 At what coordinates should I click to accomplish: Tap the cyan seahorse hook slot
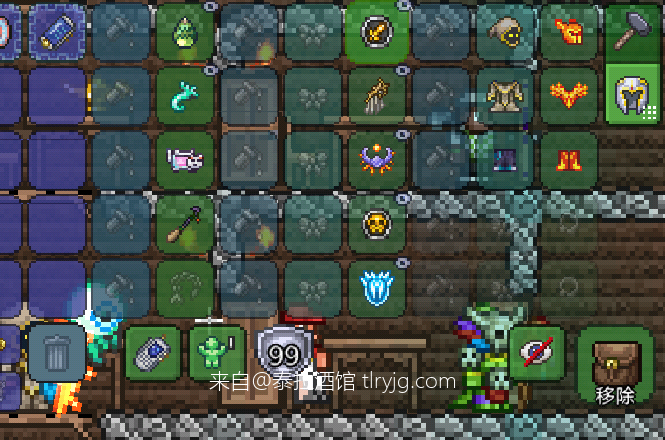coord(185,95)
